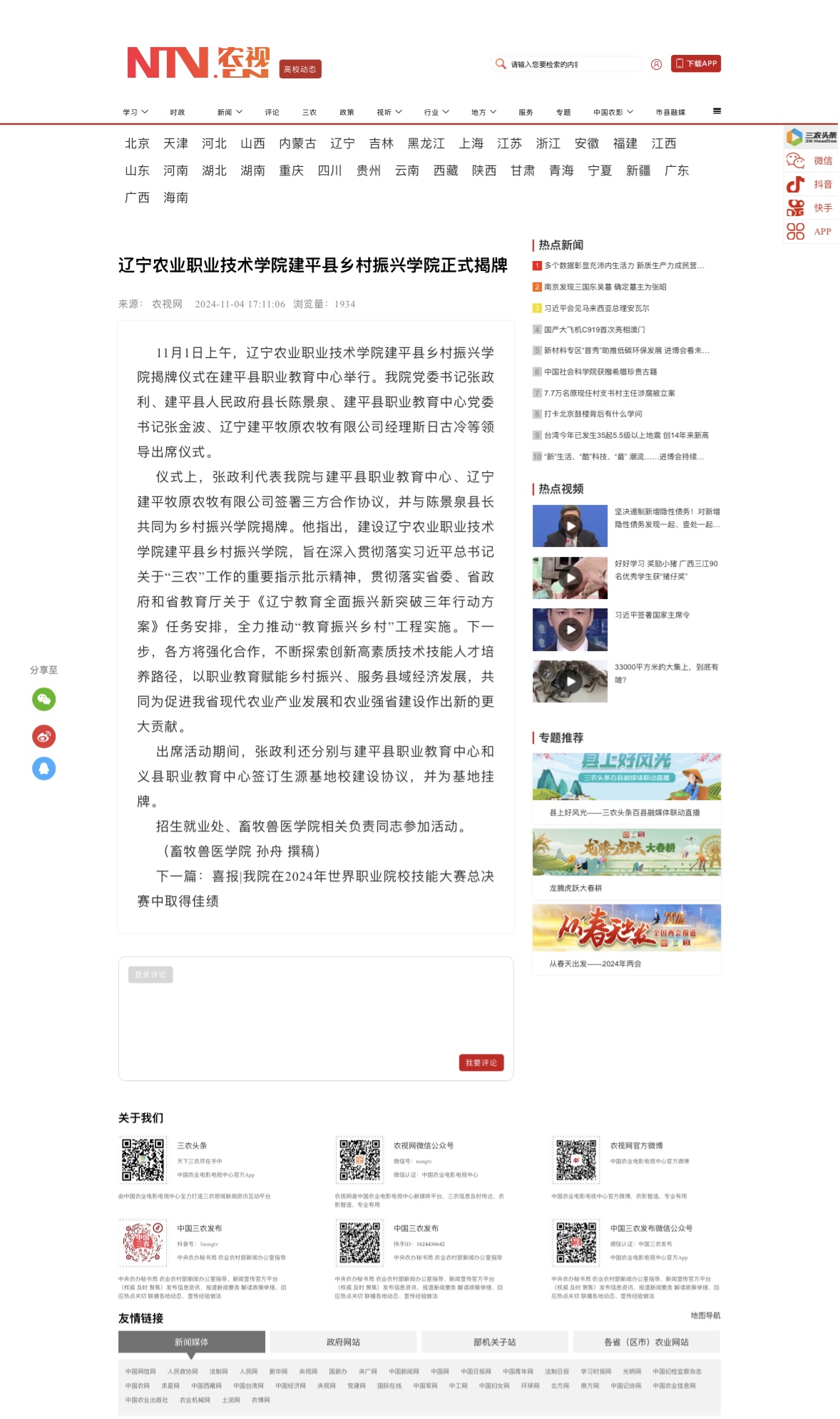This screenshot has width=840, height=1419.
Task: Open the 三农 navigation item
Action: [x=309, y=112]
